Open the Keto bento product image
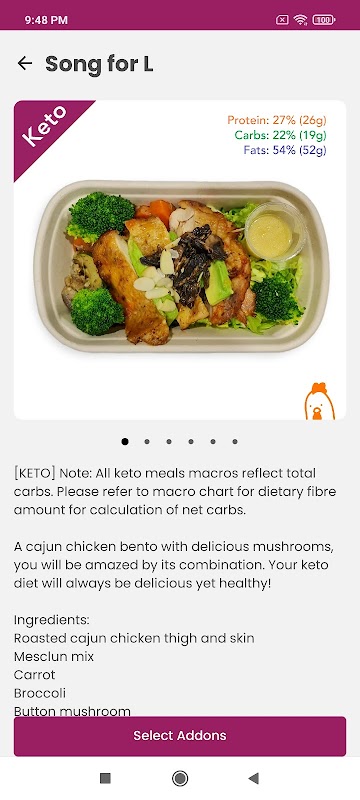The width and height of the screenshot is (360, 800). (180, 260)
